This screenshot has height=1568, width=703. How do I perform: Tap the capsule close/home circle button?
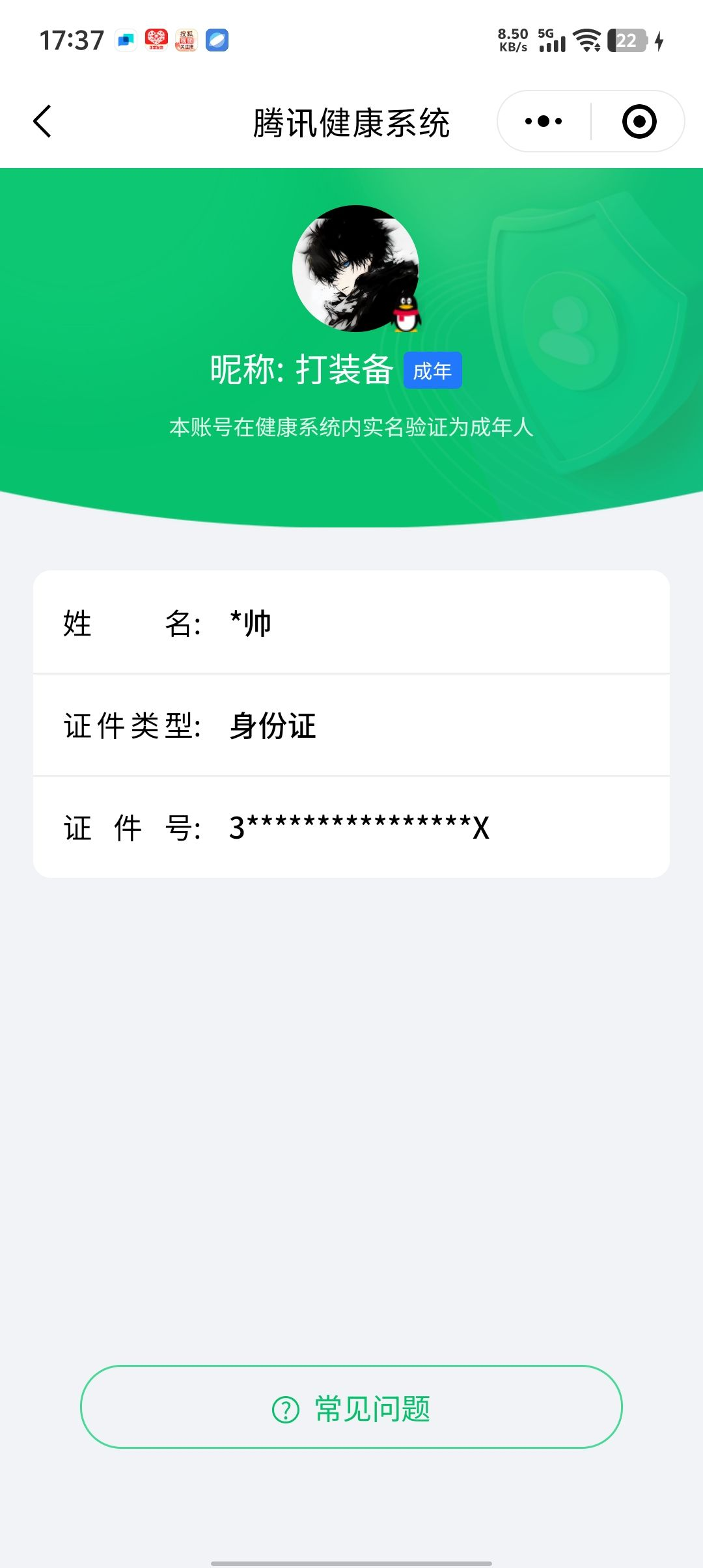point(639,121)
